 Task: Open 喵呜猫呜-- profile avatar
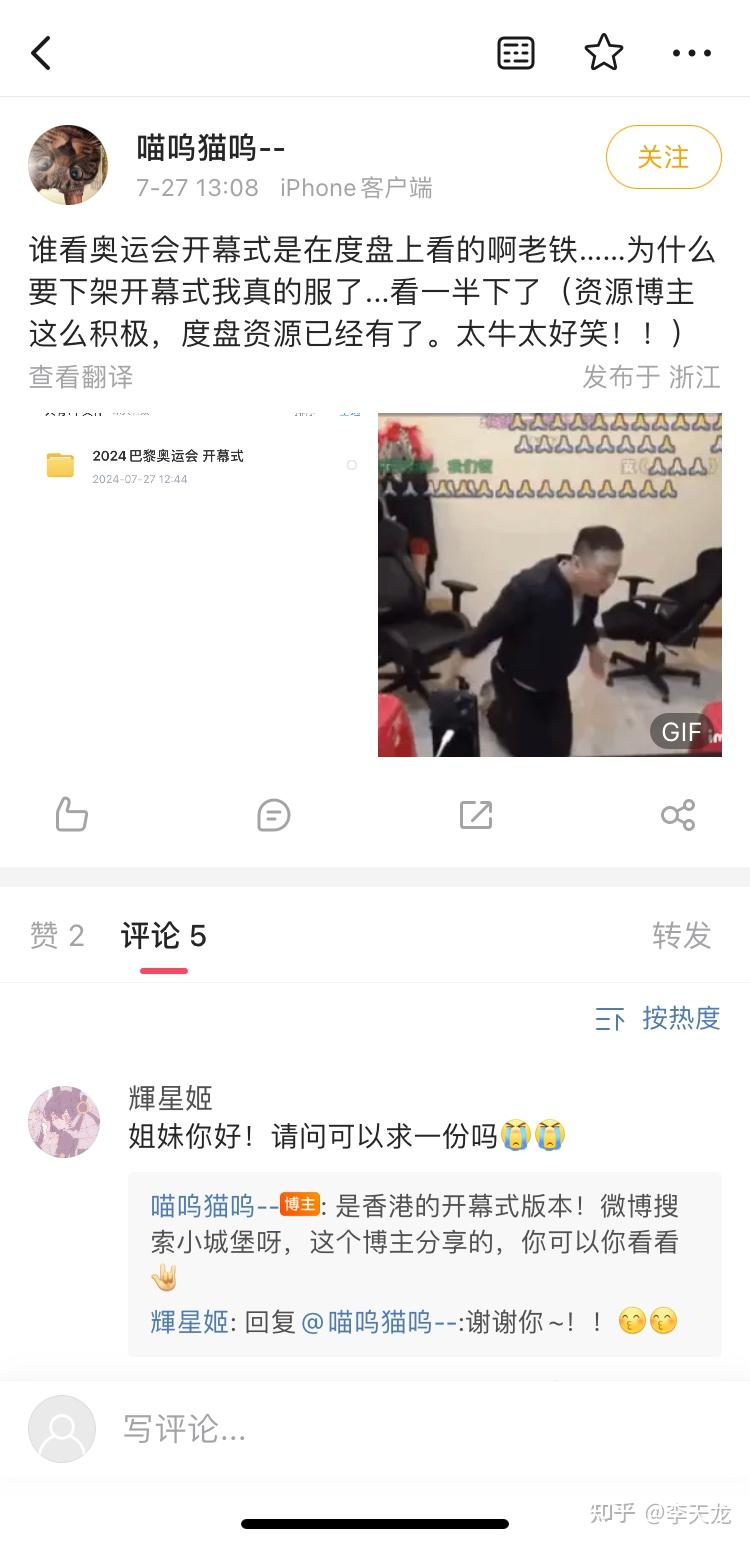(68, 165)
